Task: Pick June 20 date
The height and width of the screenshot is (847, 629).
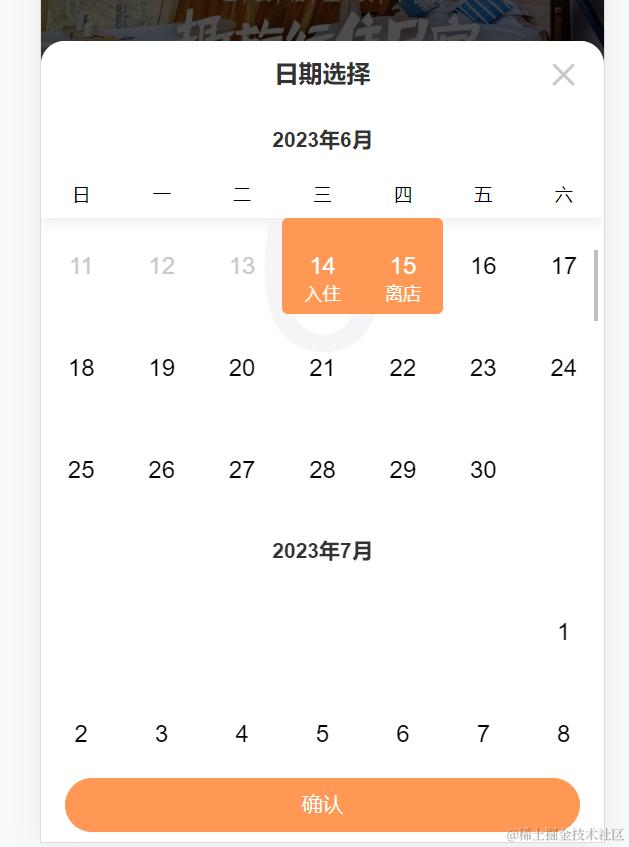Action: (242, 368)
